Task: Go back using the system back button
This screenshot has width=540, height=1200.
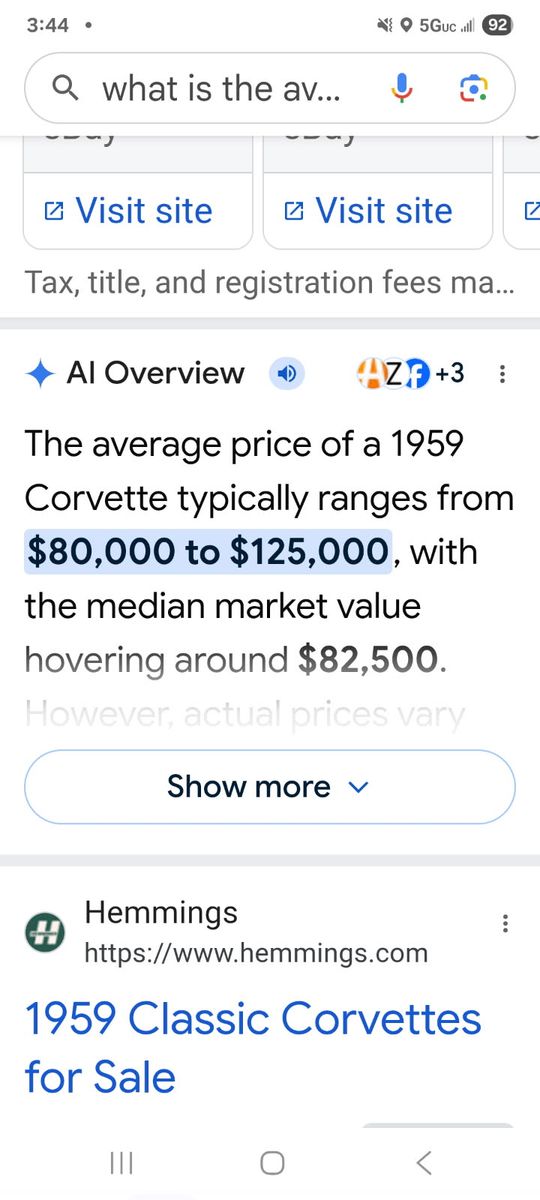Action: [x=424, y=1162]
